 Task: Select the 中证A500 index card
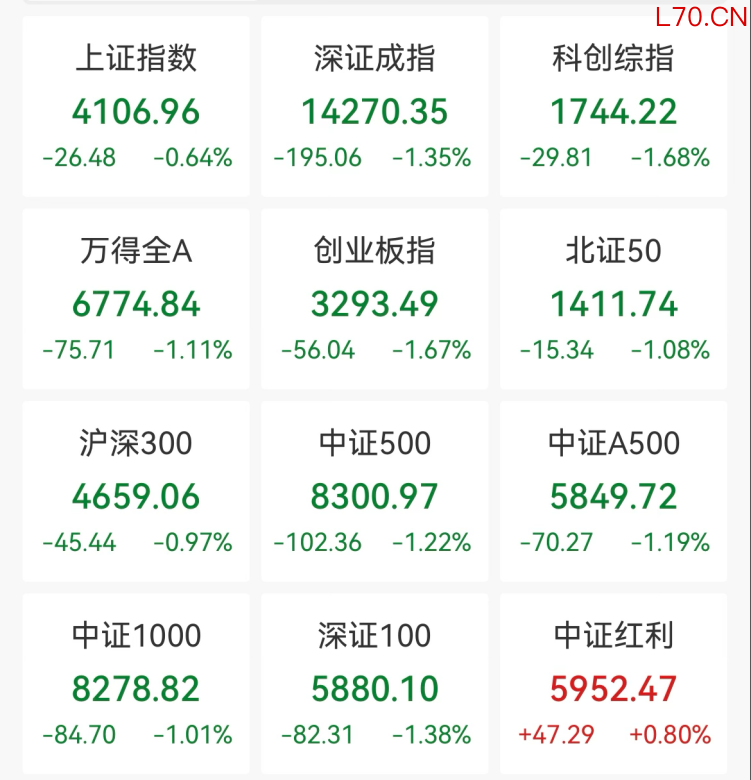614,491
